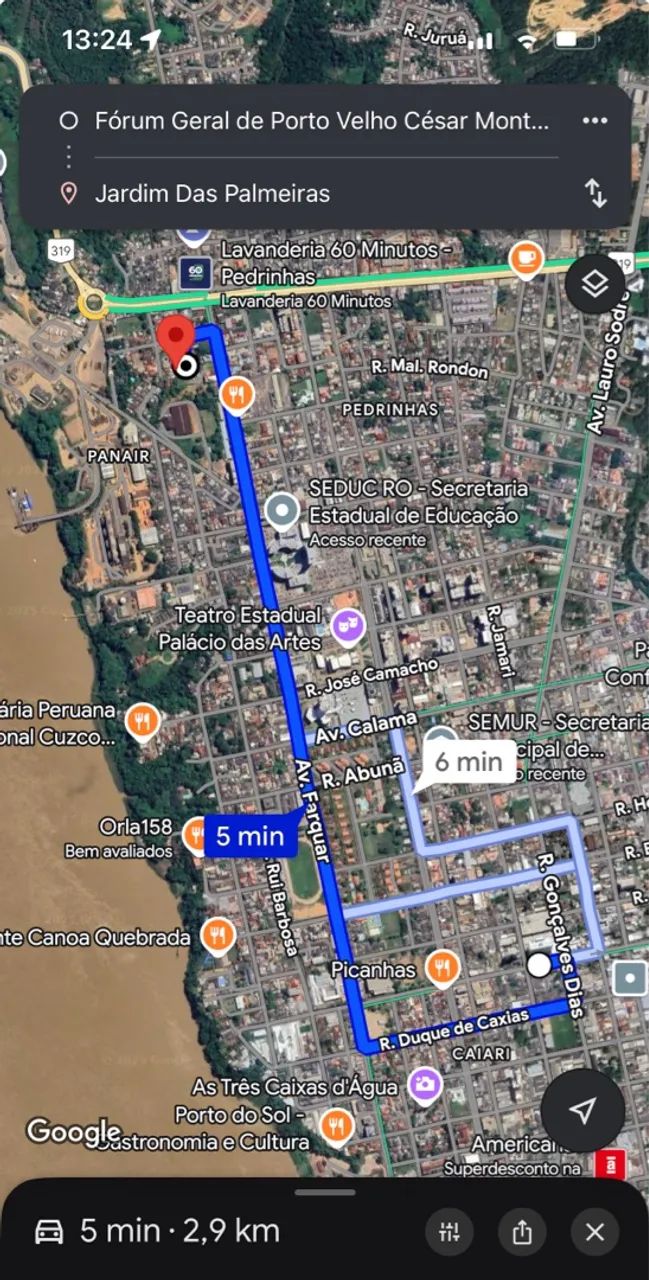Close the directions panel
Viewport: 649px width, 1280px height.
595,1232
